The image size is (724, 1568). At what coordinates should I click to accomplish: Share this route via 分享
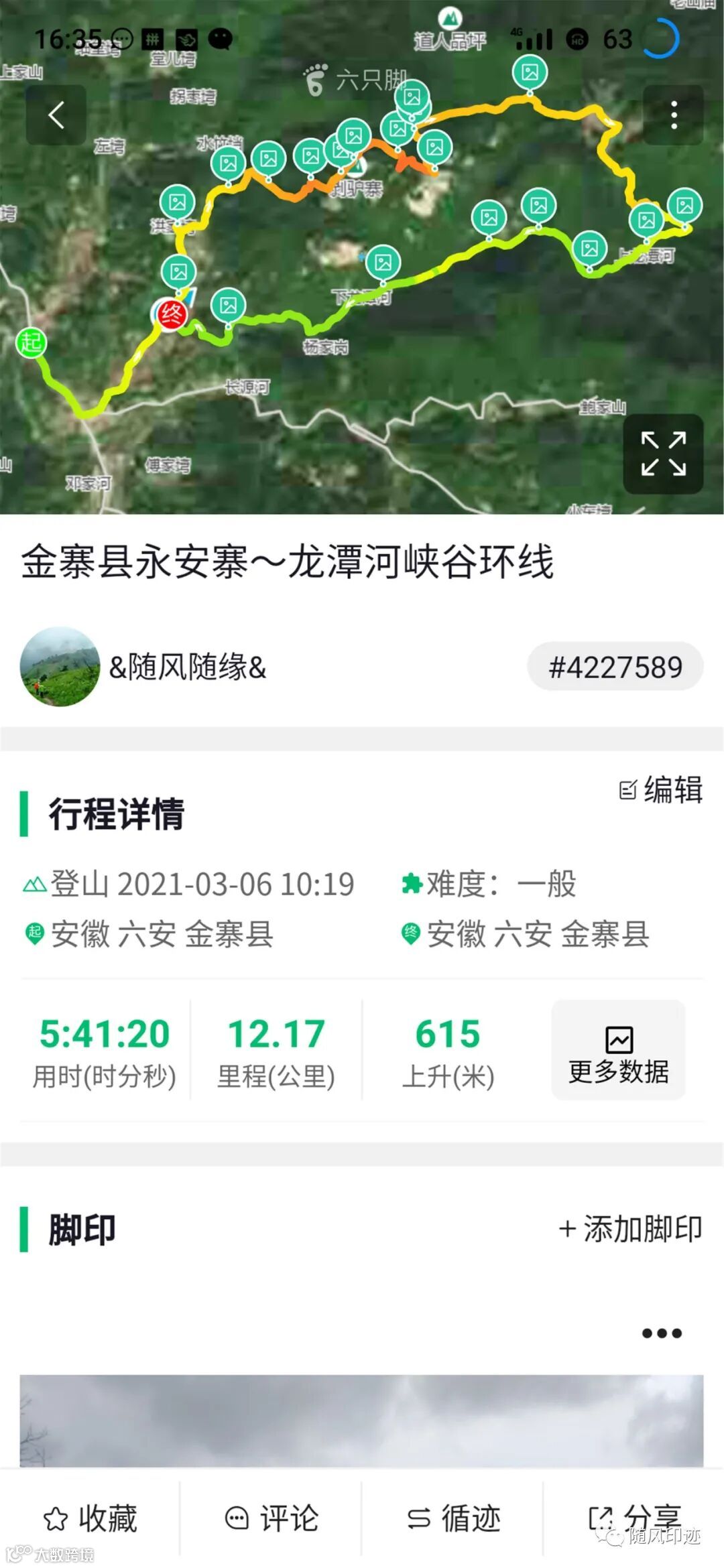click(x=634, y=1516)
